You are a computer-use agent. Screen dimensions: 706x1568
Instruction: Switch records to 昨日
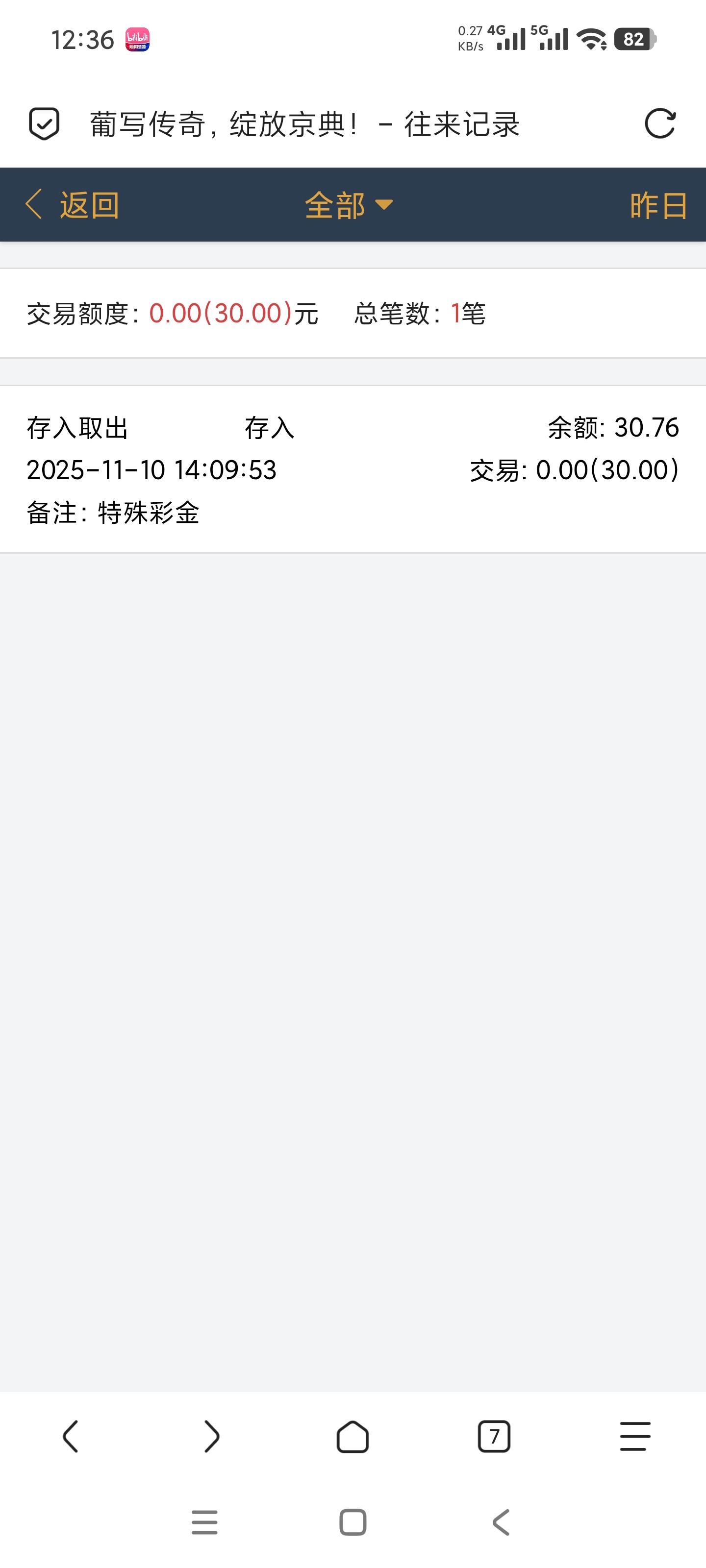click(658, 205)
